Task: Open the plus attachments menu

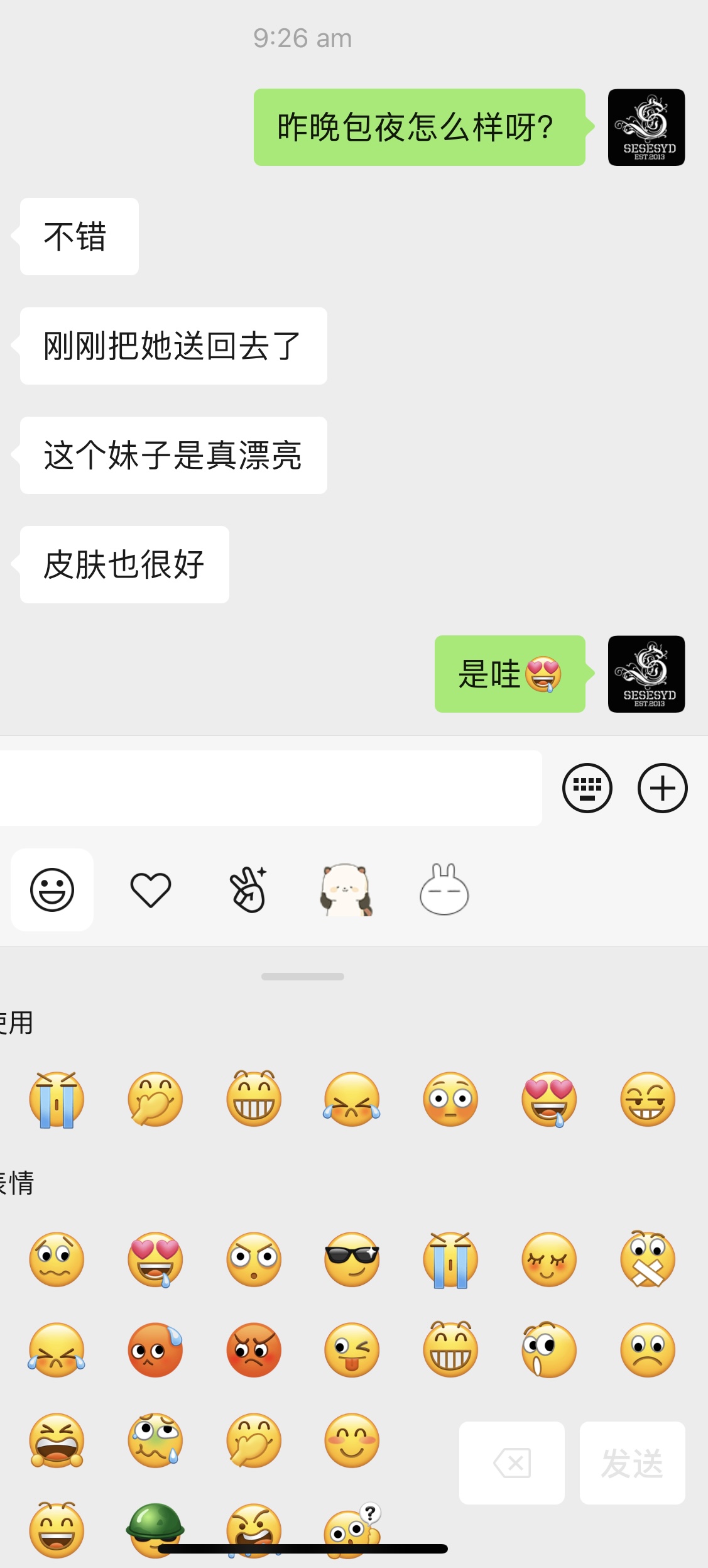Action: [x=662, y=788]
